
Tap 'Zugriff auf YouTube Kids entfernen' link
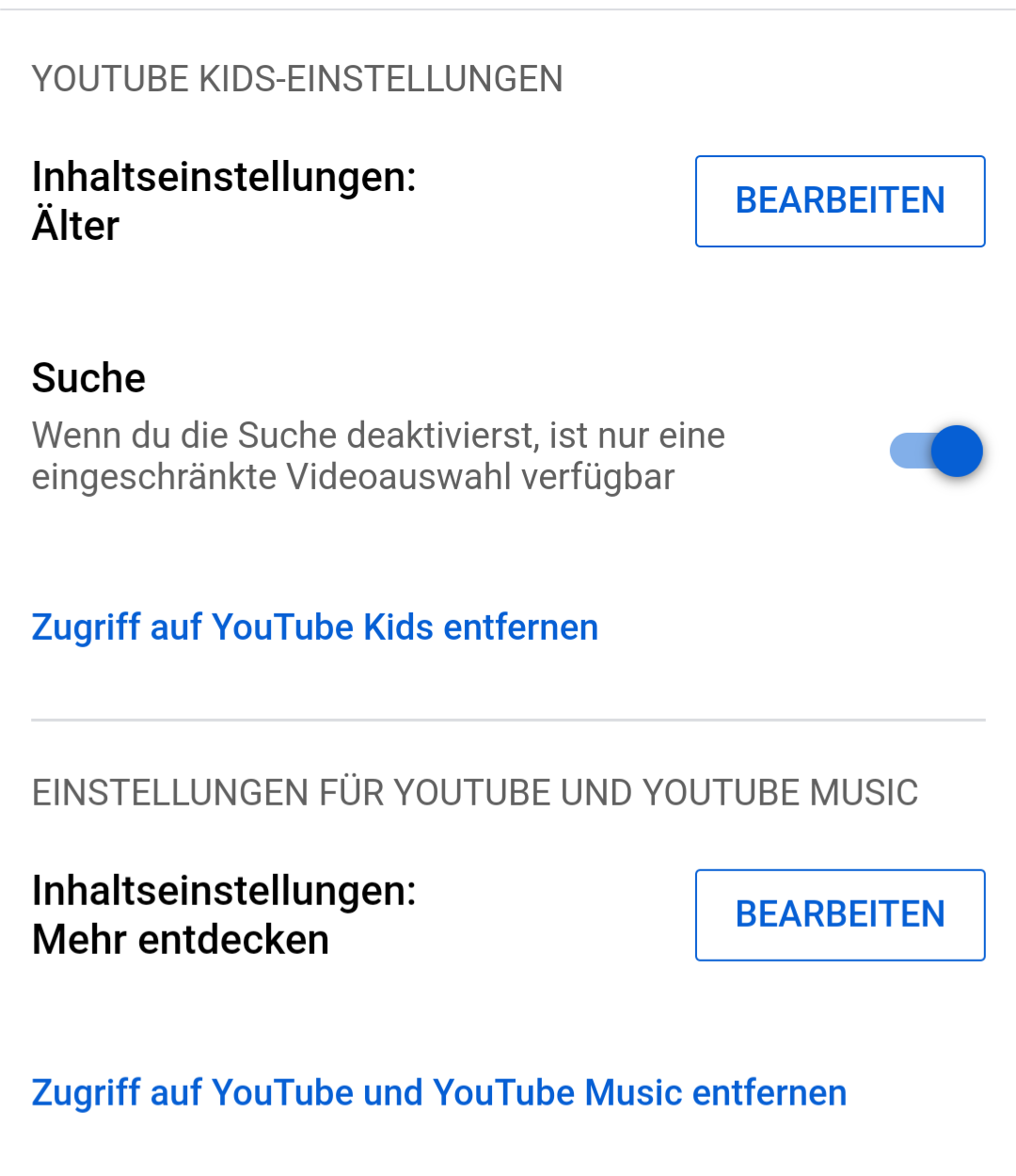[x=315, y=628]
